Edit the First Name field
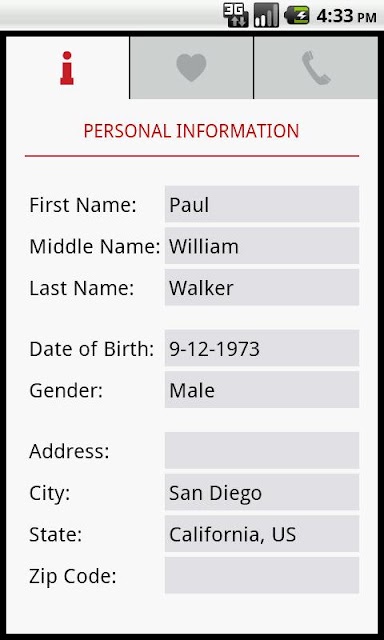 (x=262, y=204)
